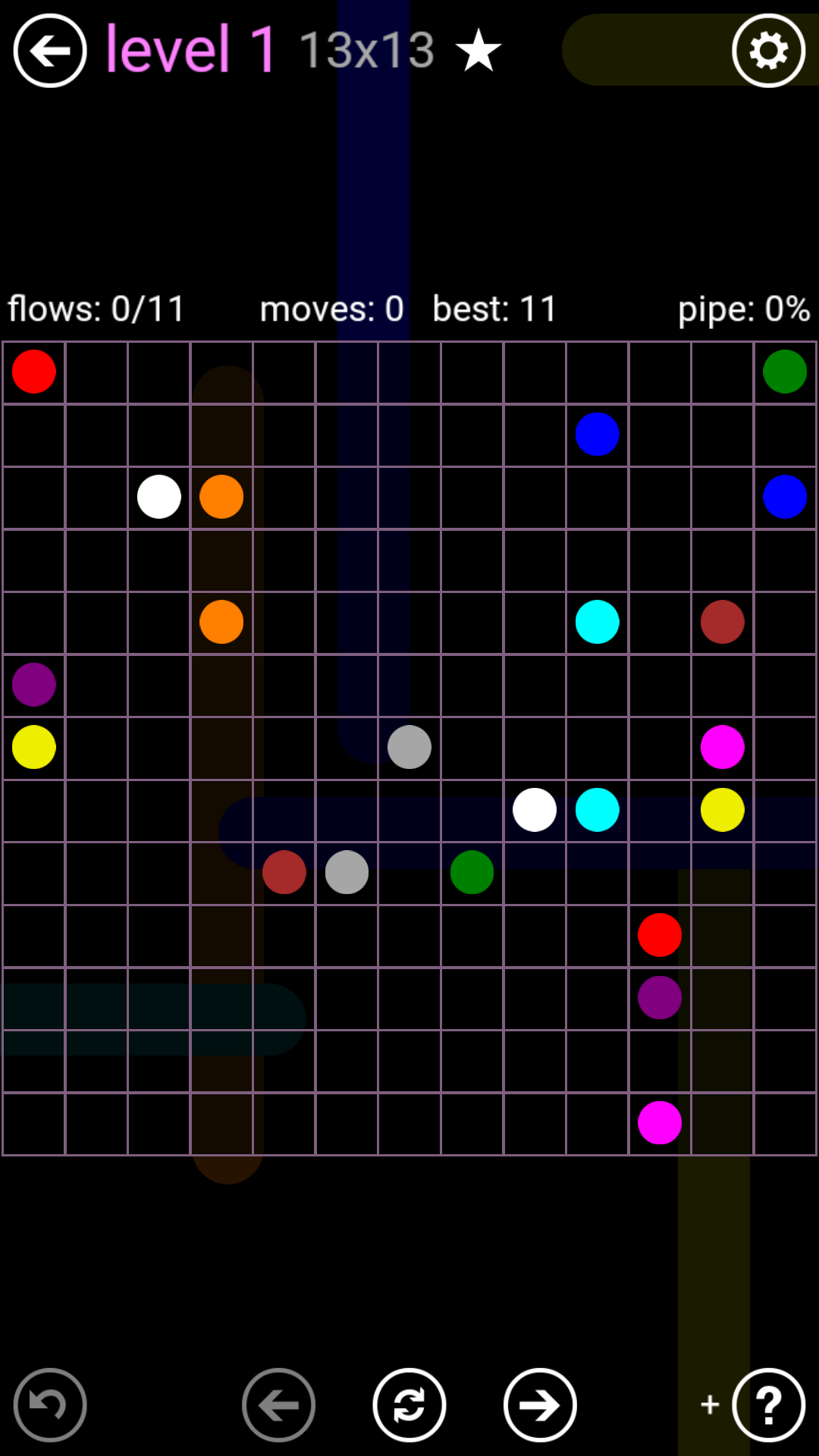
Task: Select the red dot in the top-left corner
Action: click(x=34, y=372)
